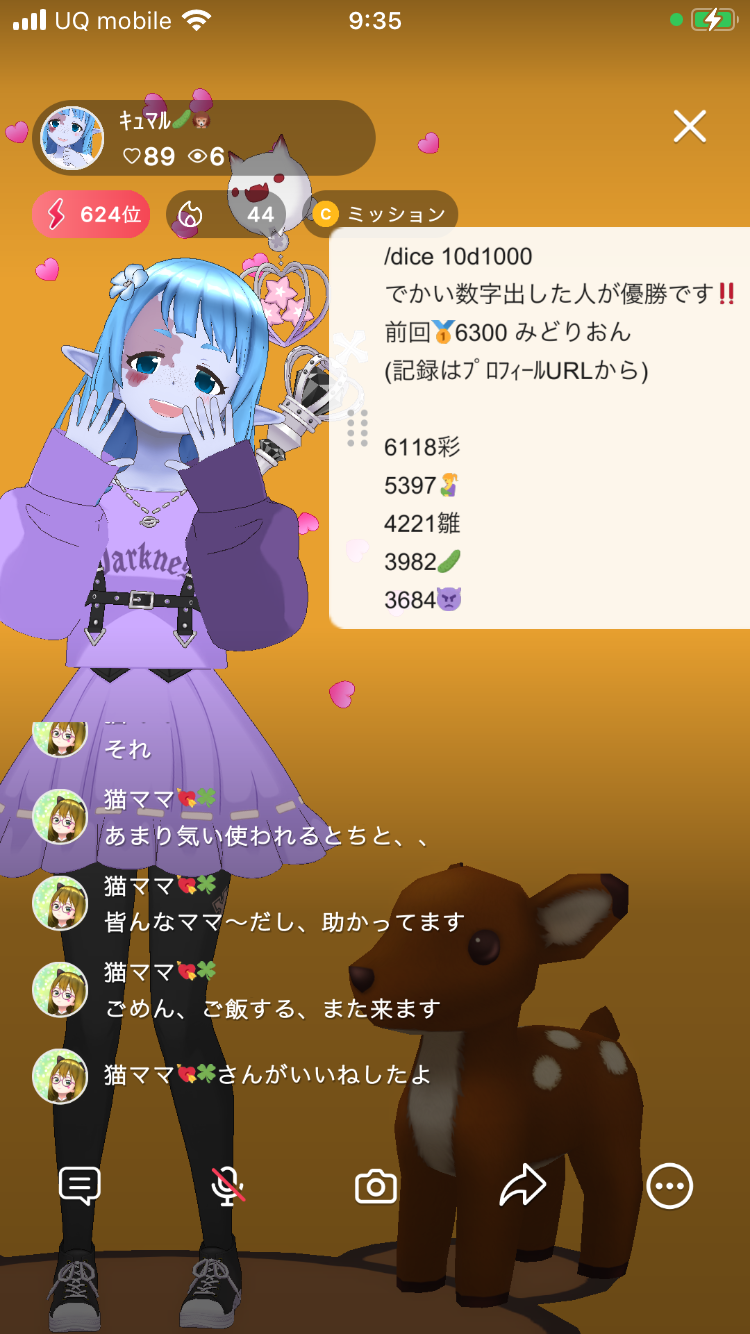750x1334 pixels.
Task: Tap the drag handle of the dice panel
Action: 357,428
